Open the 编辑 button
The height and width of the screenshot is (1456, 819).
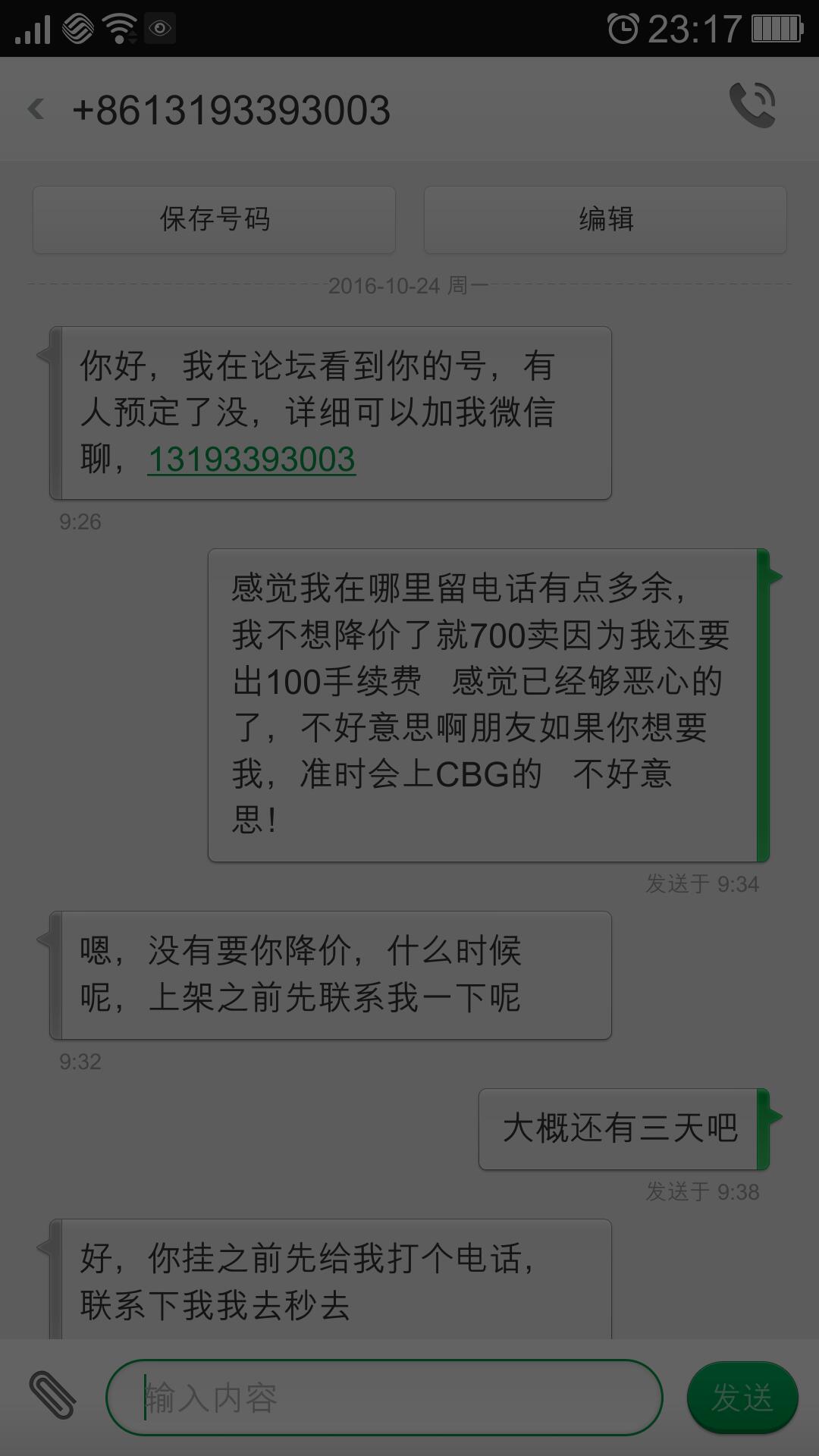pyautogui.click(x=605, y=220)
